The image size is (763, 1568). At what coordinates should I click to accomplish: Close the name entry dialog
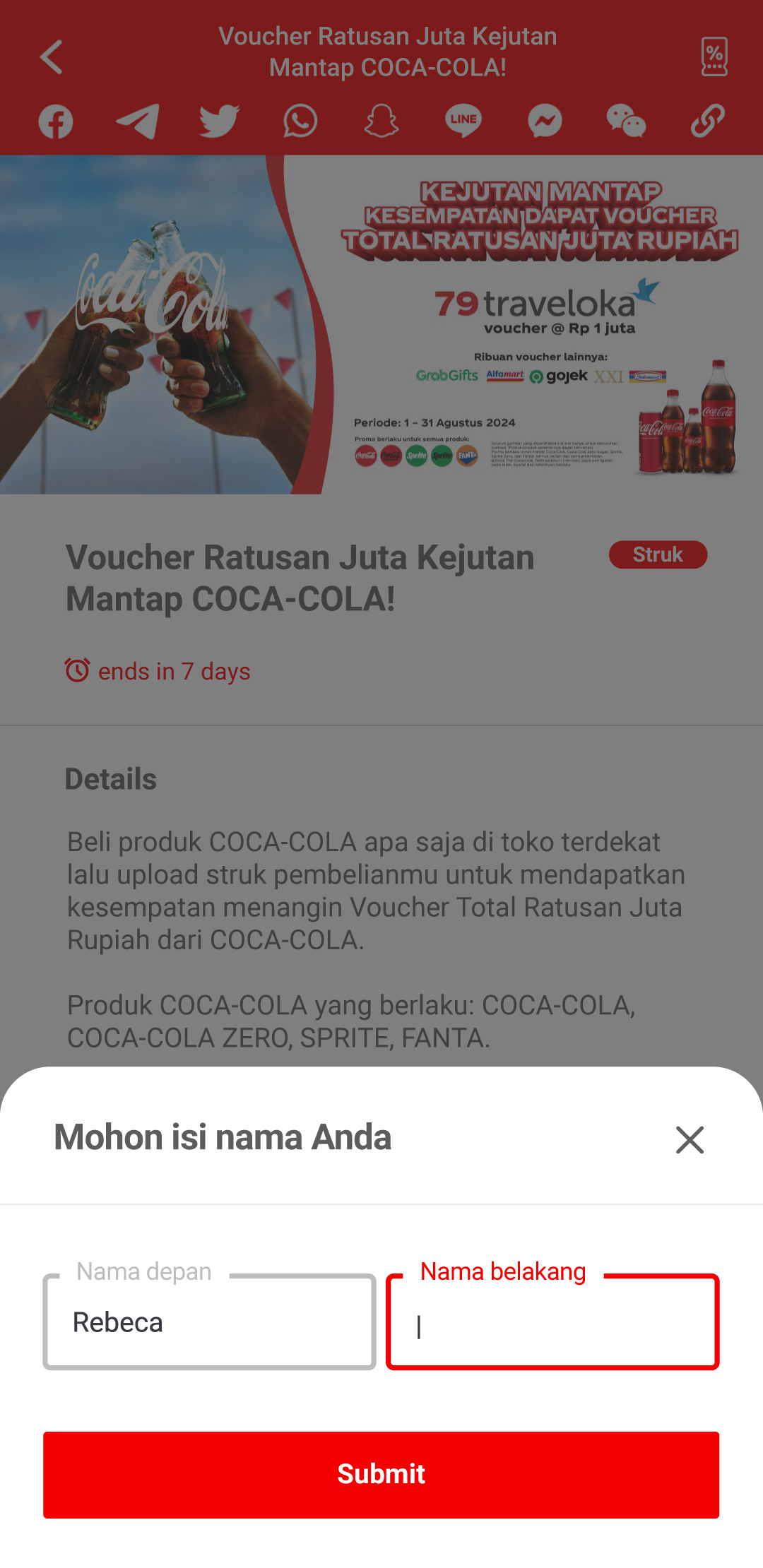coord(690,1140)
